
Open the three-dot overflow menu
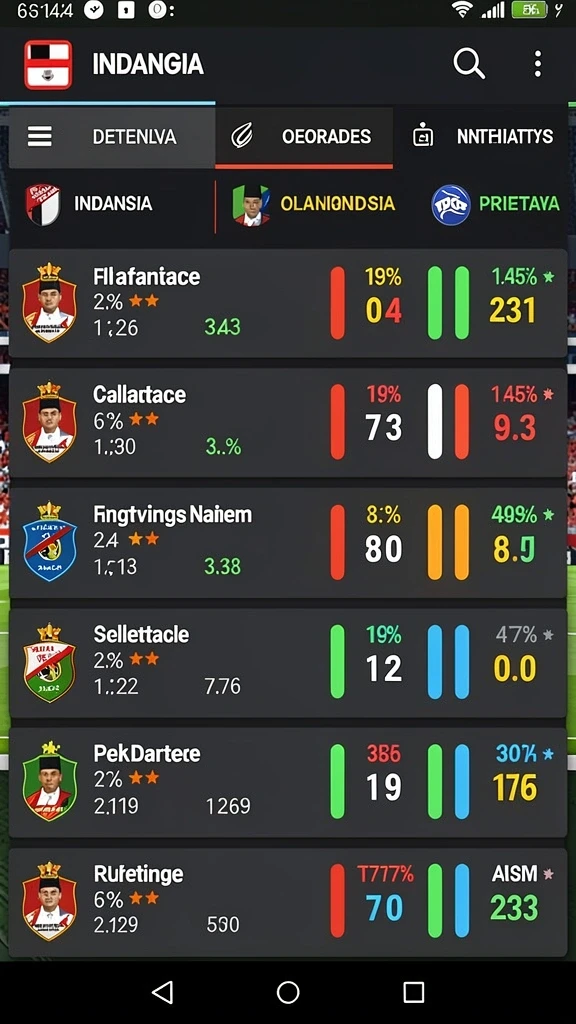click(537, 64)
